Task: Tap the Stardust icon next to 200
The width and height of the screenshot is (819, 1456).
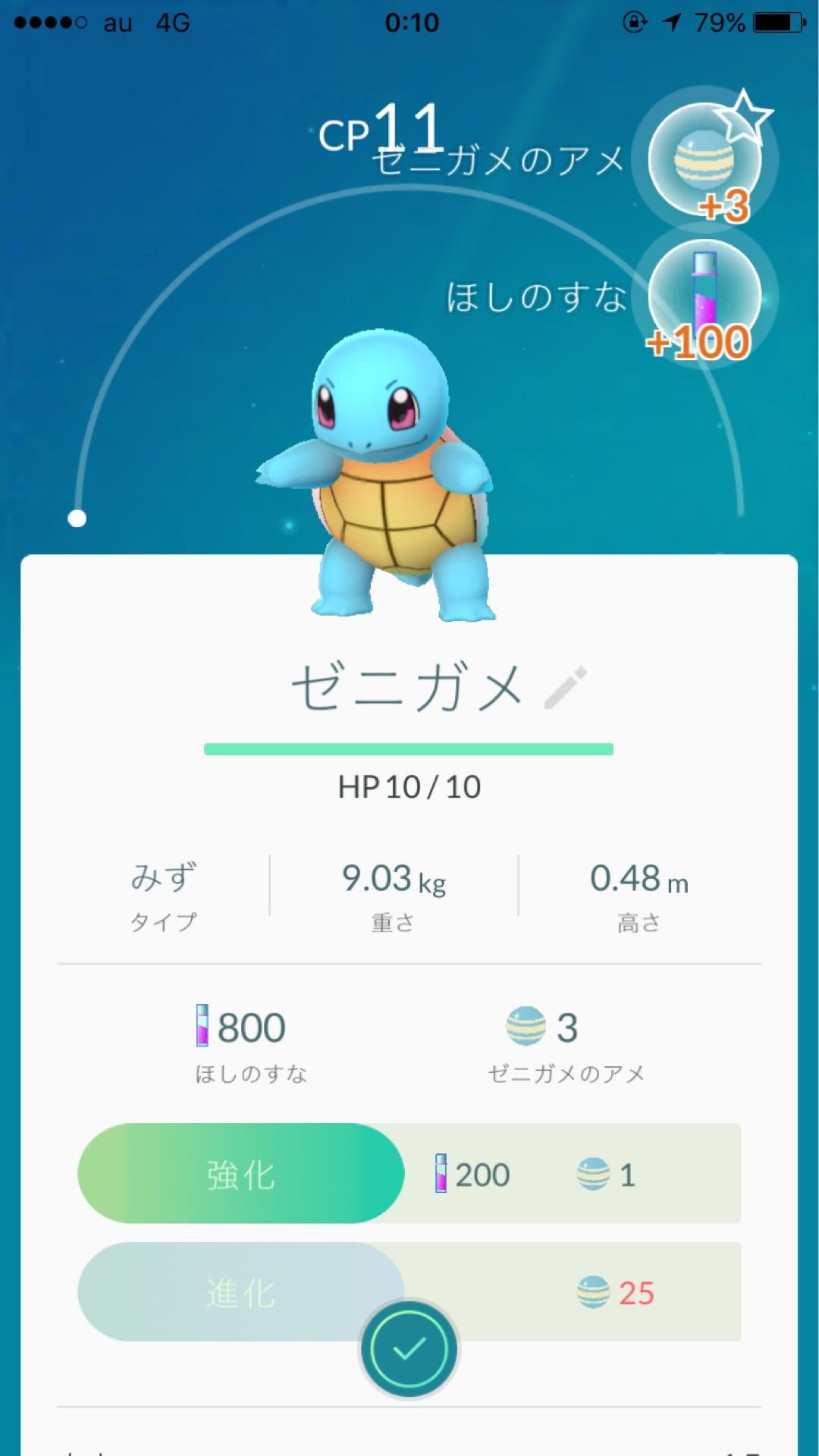Action: pos(440,1173)
